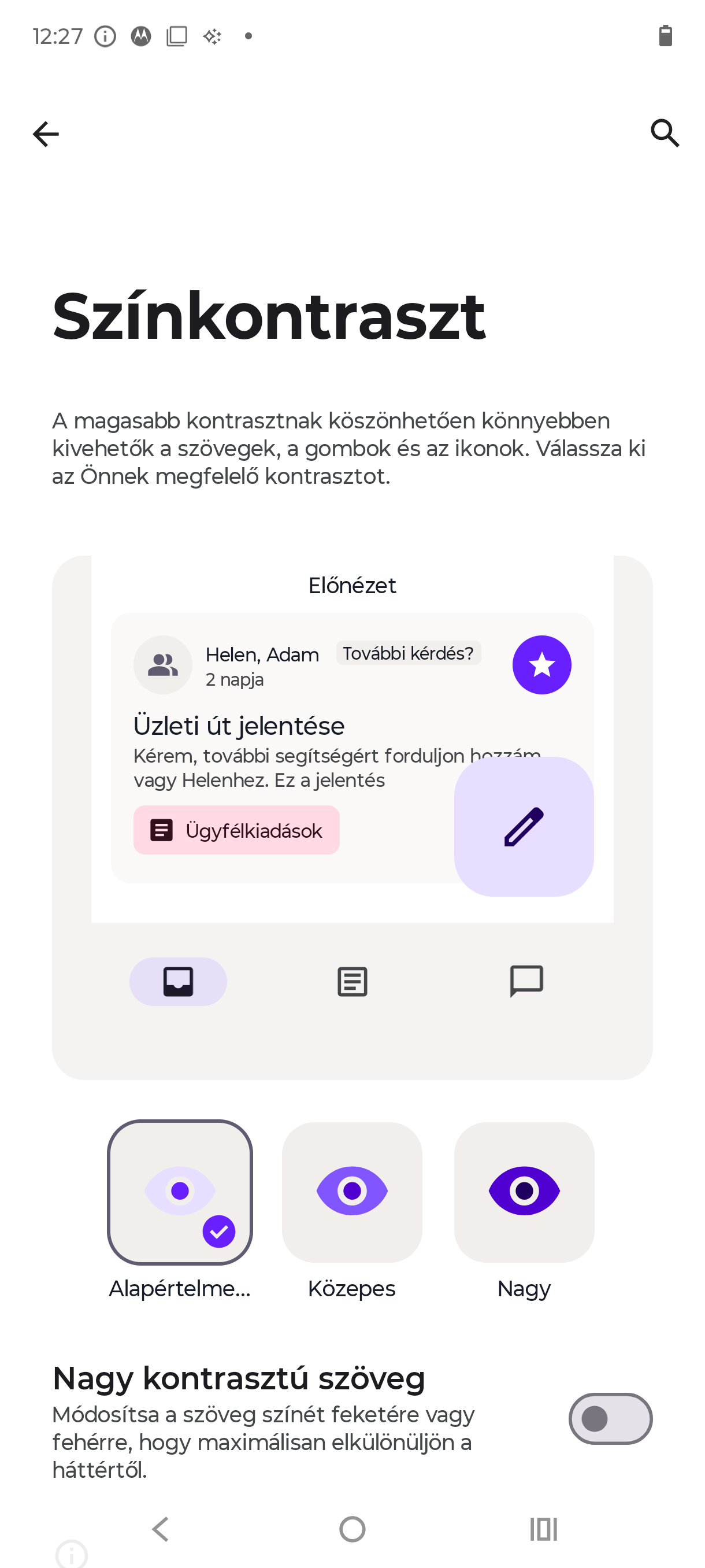Image resolution: width=705 pixels, height=1568 pixels.
Task: Choose the Közepes contrast level
Action: (x=351, y=1192)
